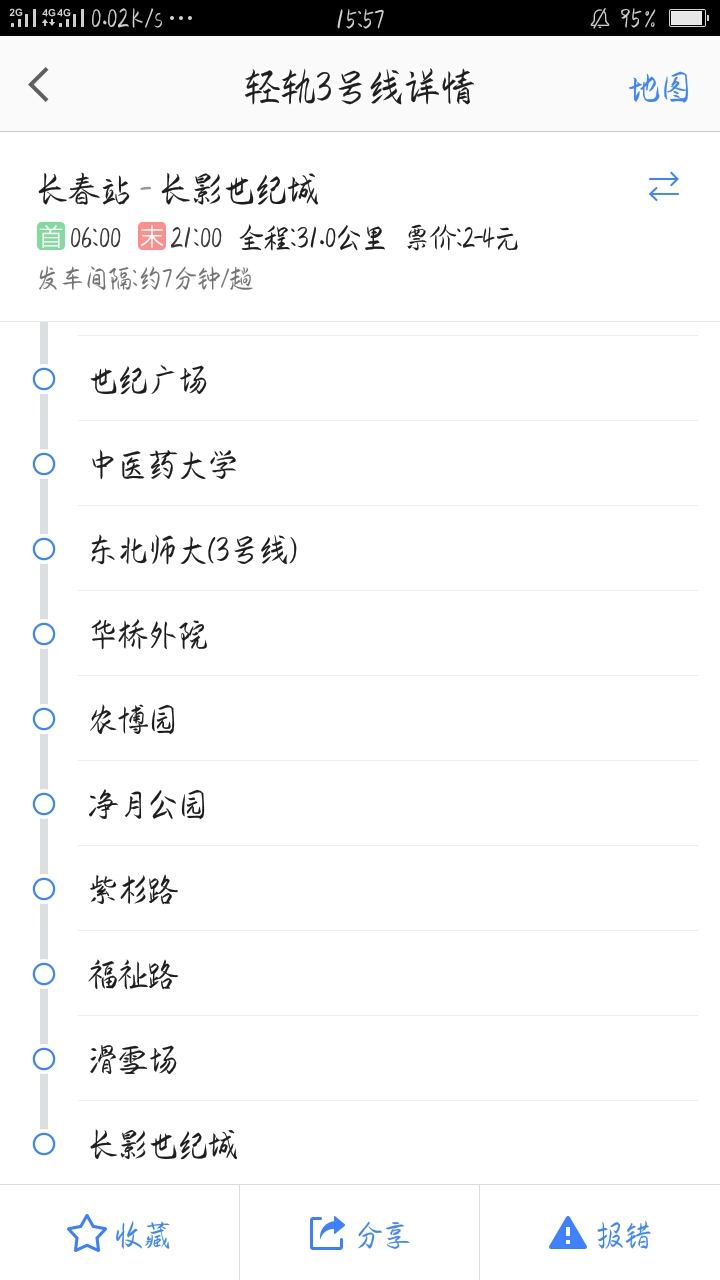Screen dimensions: 720x1280
Task: Select the 中医药大学 station
Action: tap(163, 465)
